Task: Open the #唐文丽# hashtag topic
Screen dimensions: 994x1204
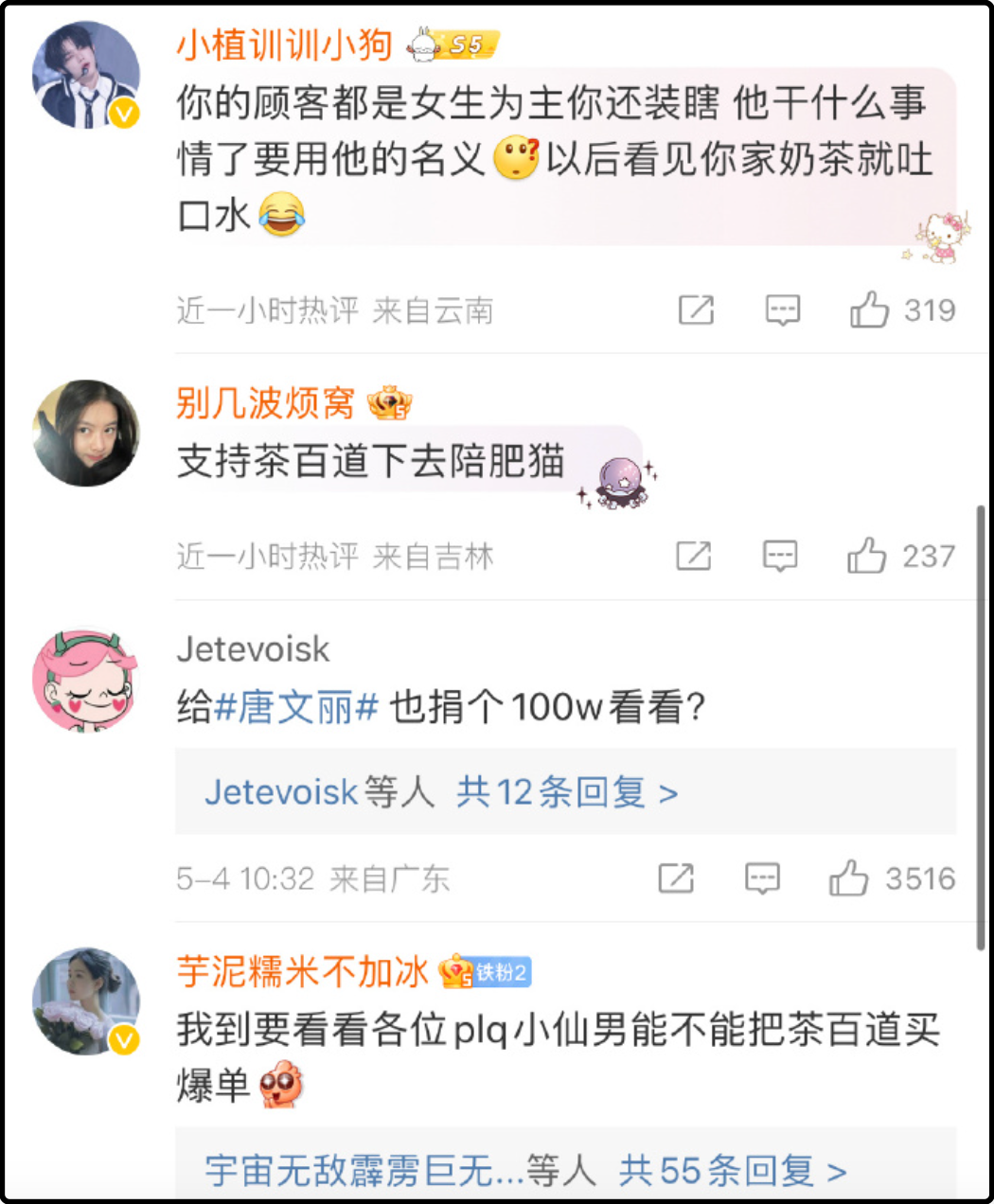Action: tap(296, 707)
